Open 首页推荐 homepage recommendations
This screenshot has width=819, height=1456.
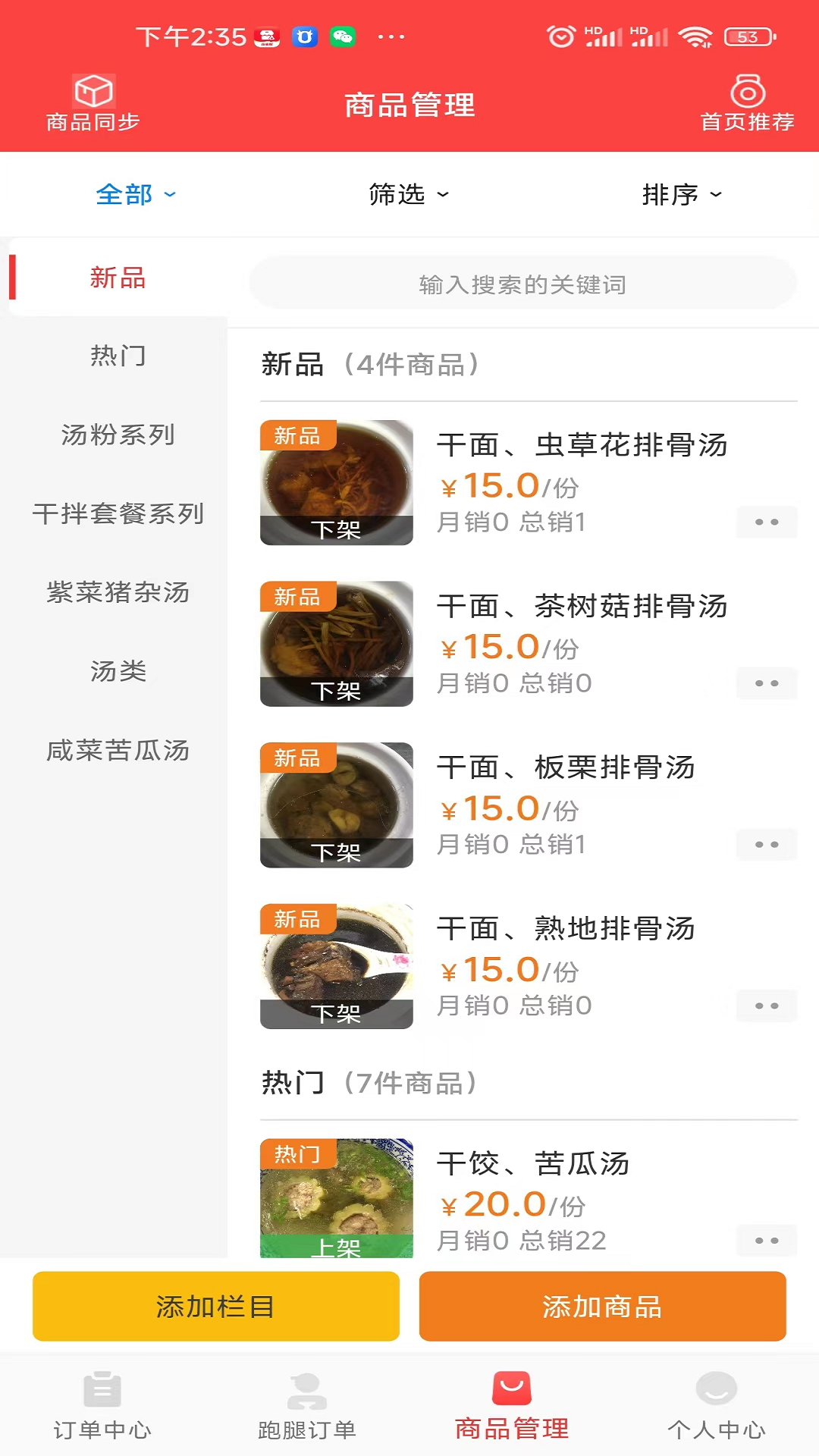point(747,104)
